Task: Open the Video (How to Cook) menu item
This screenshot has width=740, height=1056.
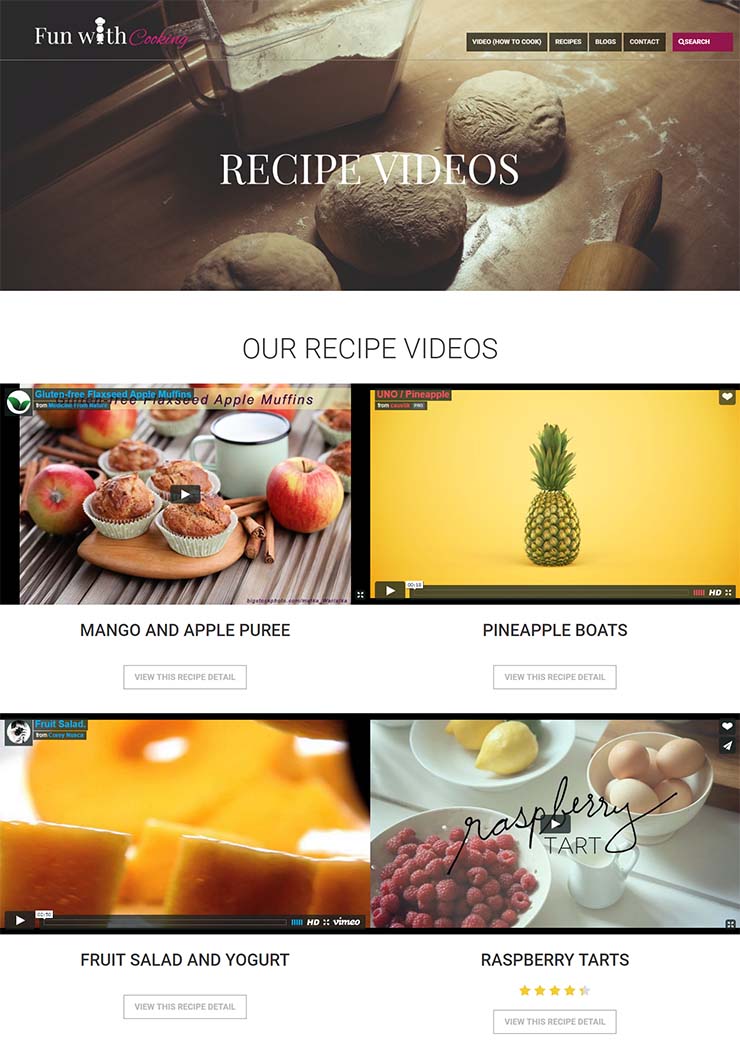Action: point(507,42)
